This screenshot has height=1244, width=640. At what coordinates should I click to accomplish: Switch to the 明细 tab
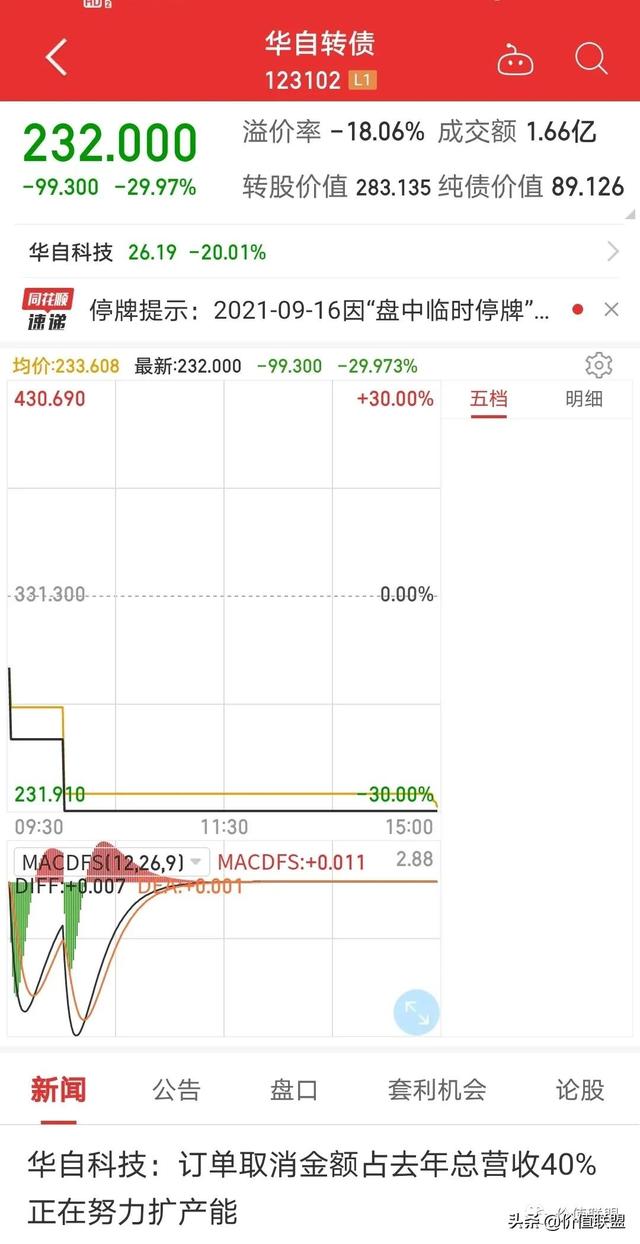point(584,398)
